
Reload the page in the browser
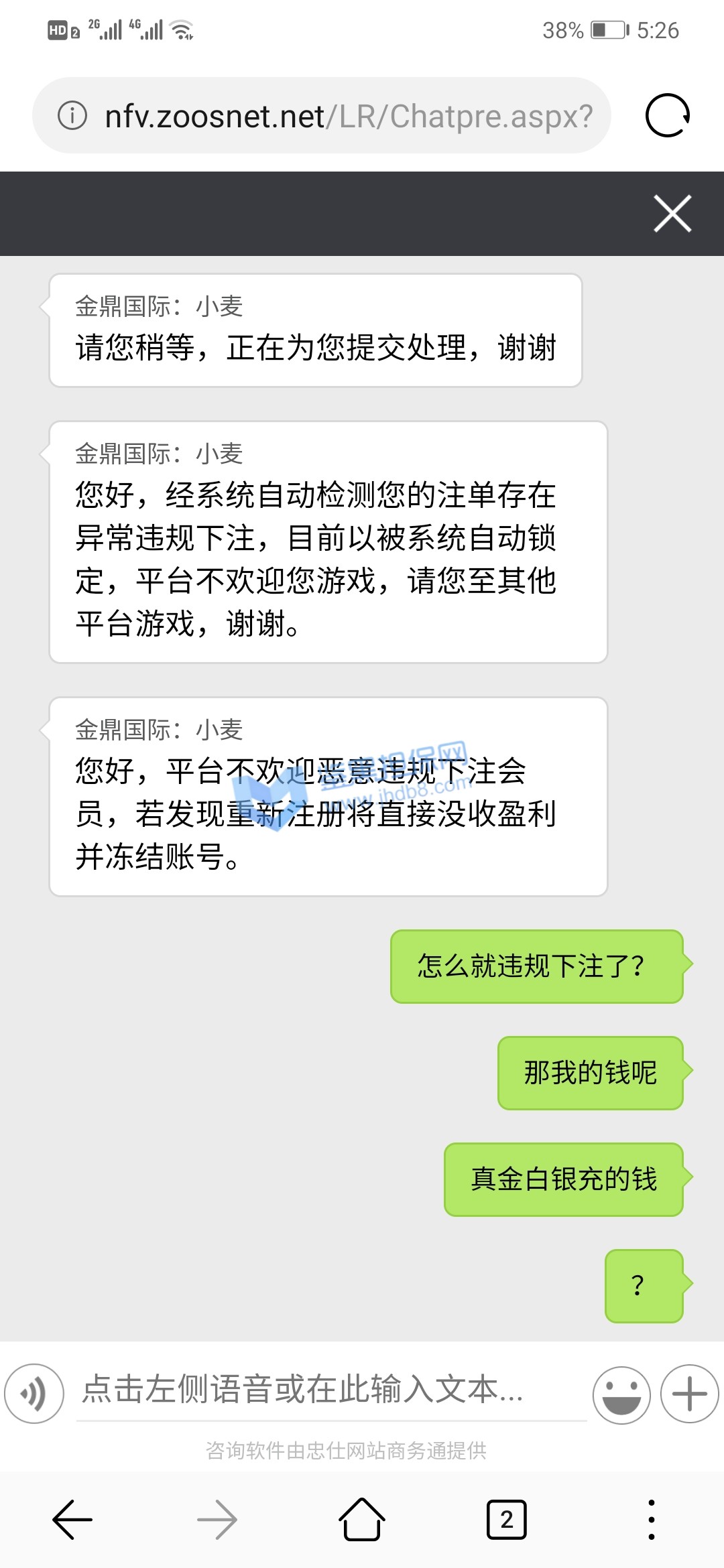point(667,116)
